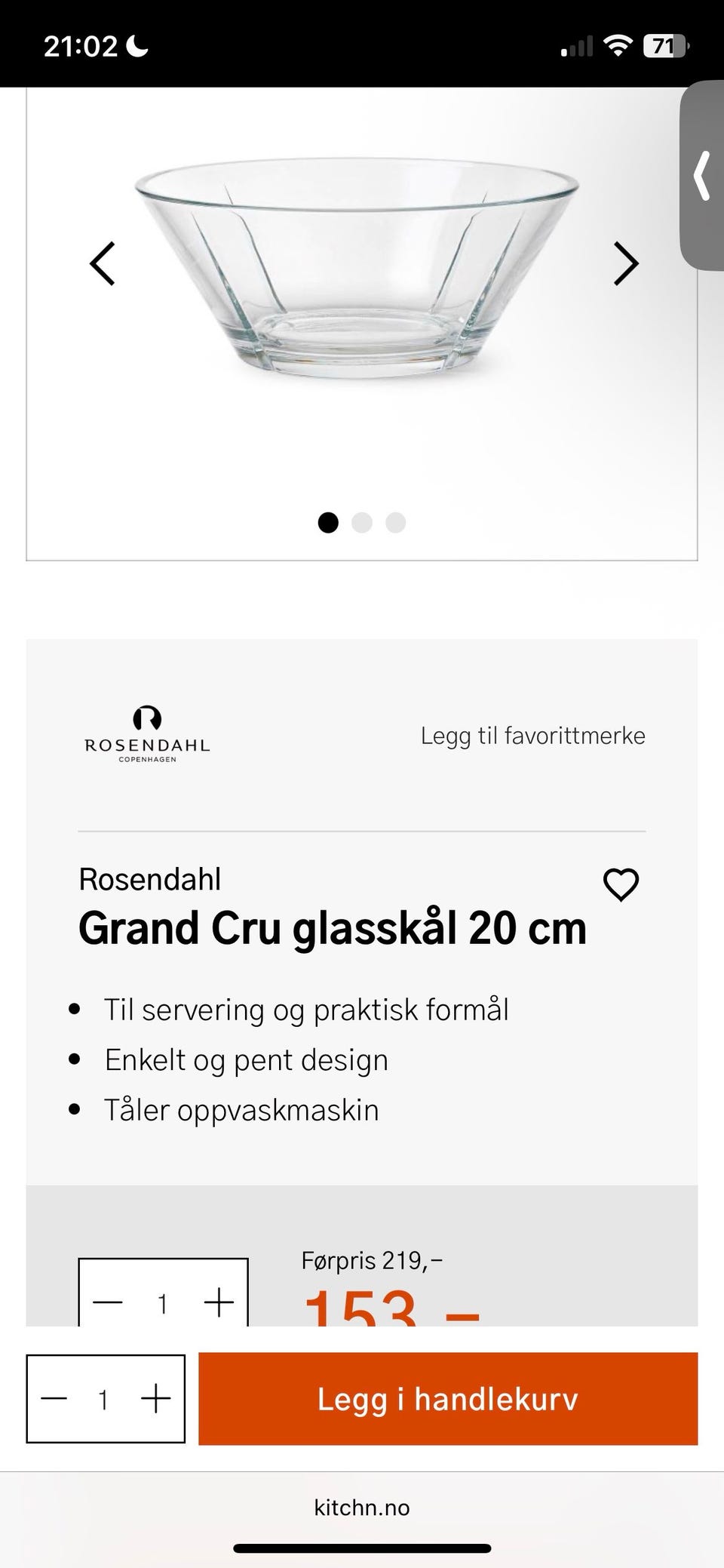Tap the moon Focus icon in the status bar
The image size is (724, 1568).
click(x=136, y=47)
